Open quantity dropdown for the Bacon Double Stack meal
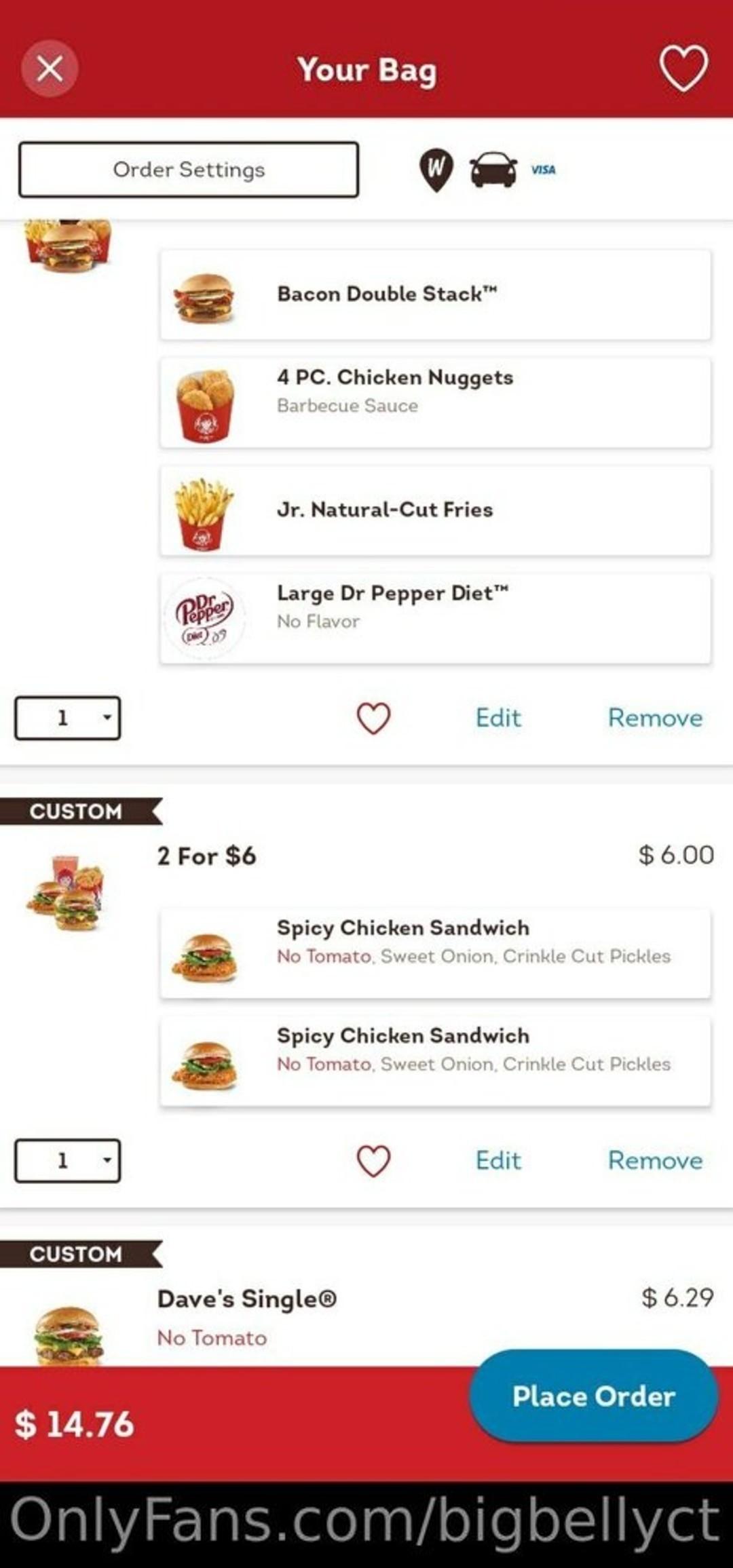Image resolution: width=733 pixels, height=1568 pixels. coord(68,718)
